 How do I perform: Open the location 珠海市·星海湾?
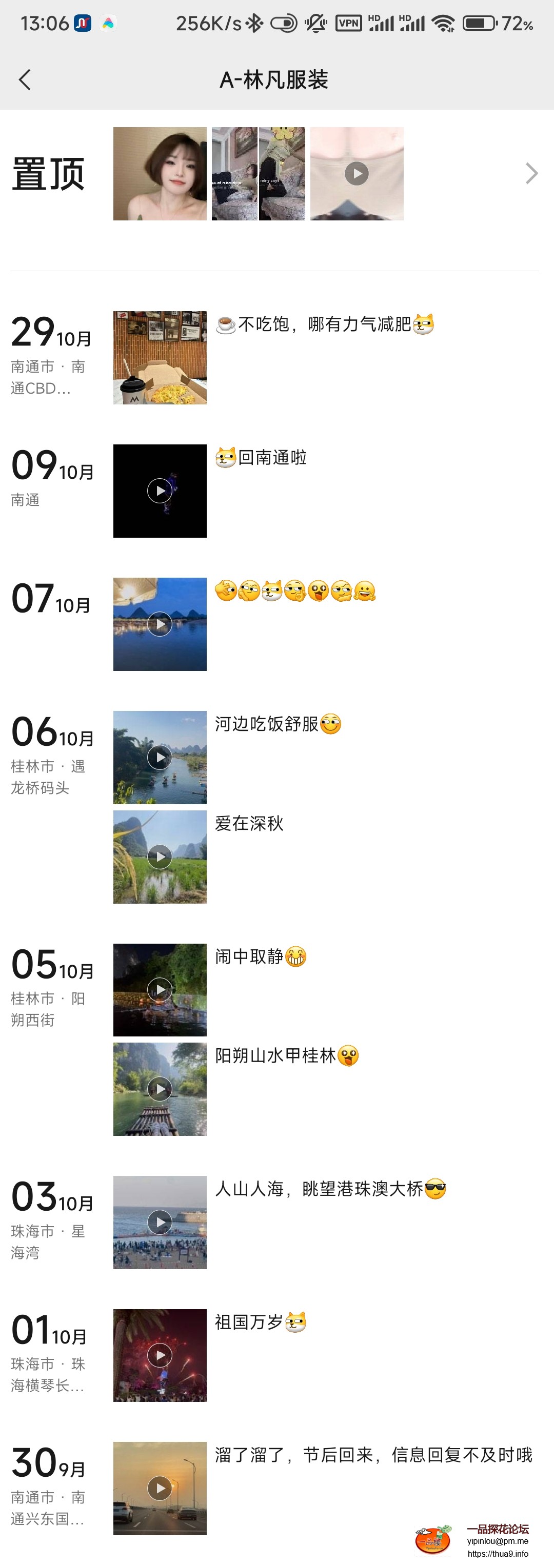point(49,1241)
